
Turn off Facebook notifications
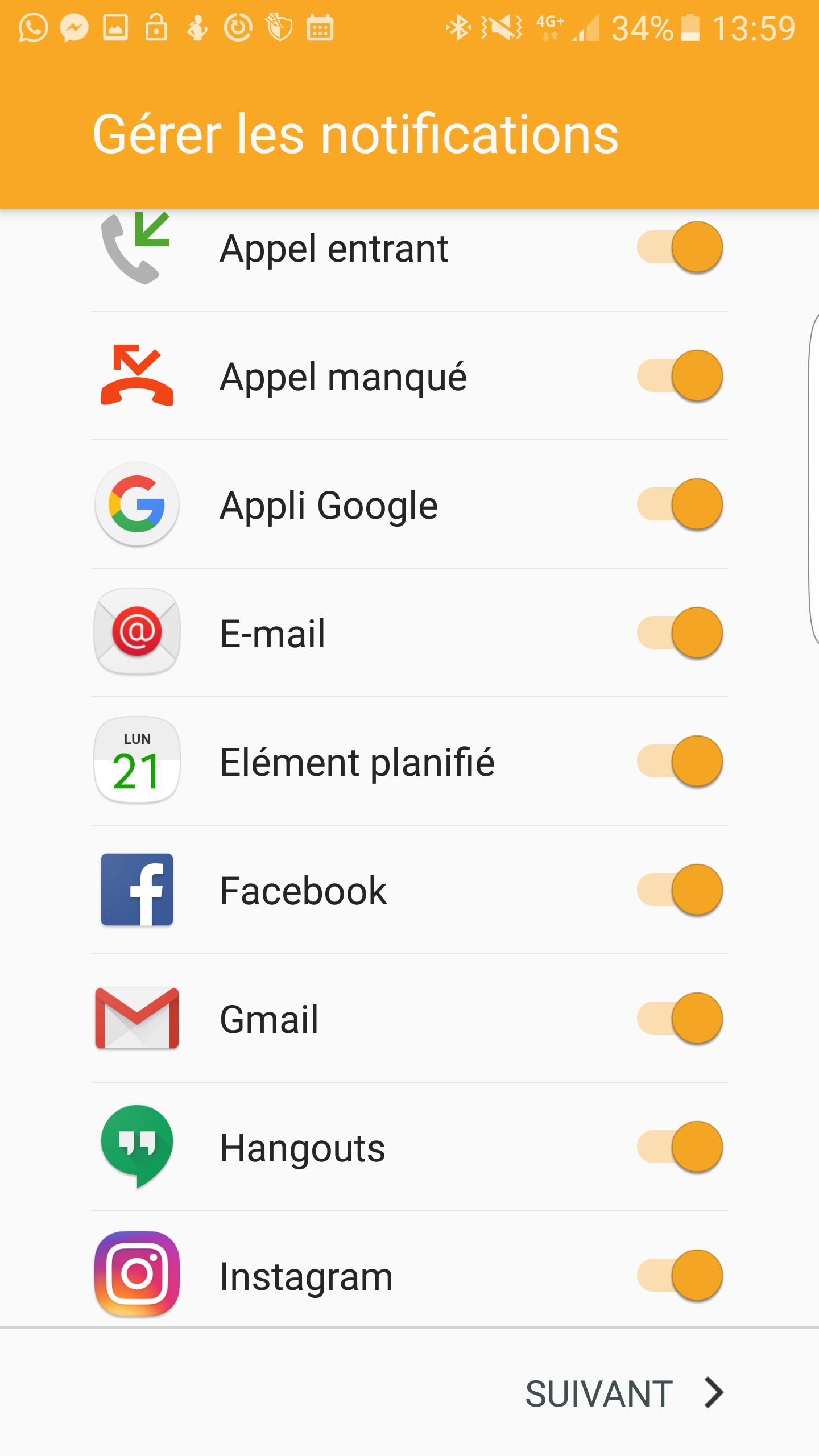point(680,890)
